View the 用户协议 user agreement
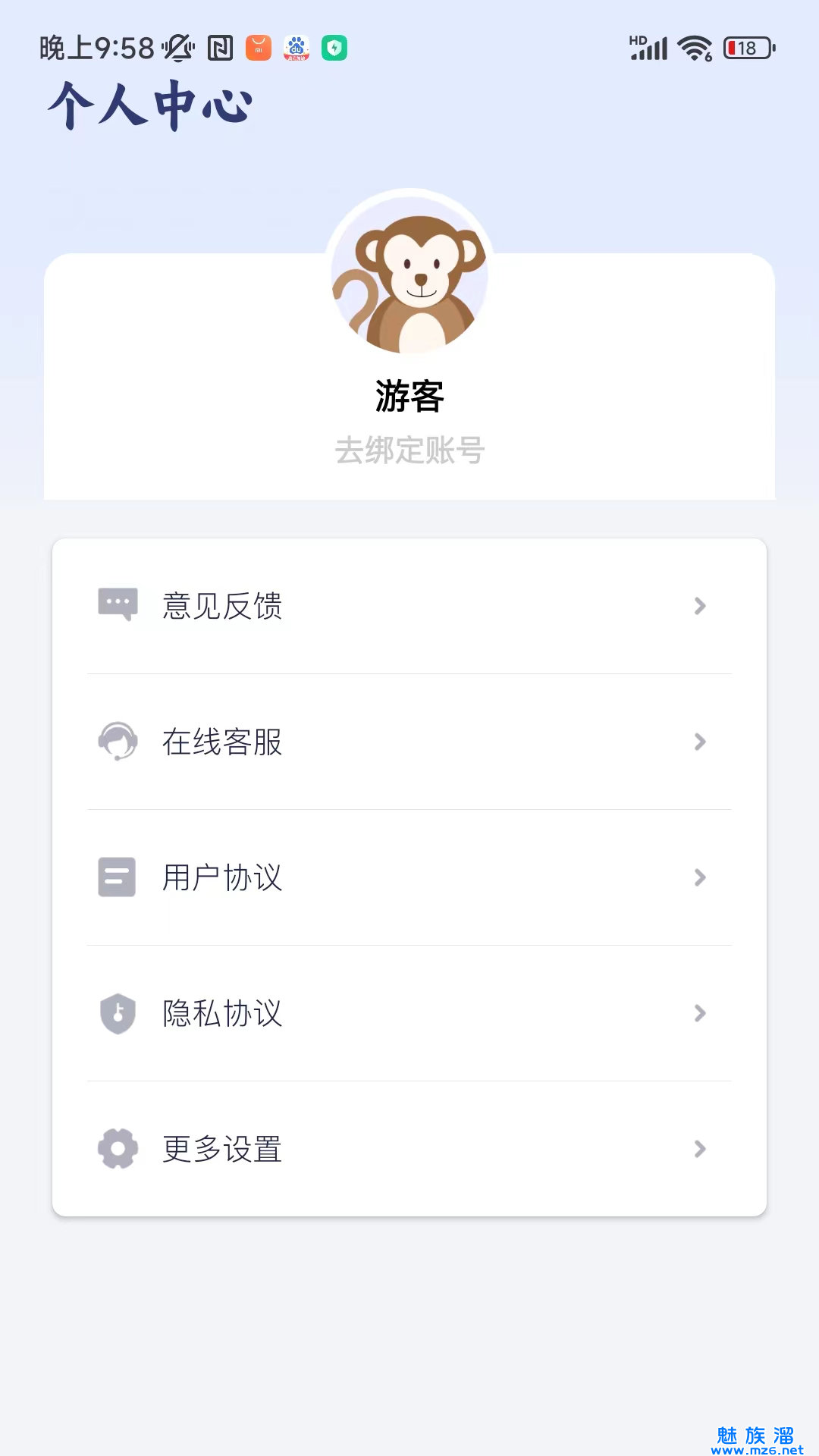Viewport: 819px width, 1456px height. pyautogui.click(x=409, y=877)
